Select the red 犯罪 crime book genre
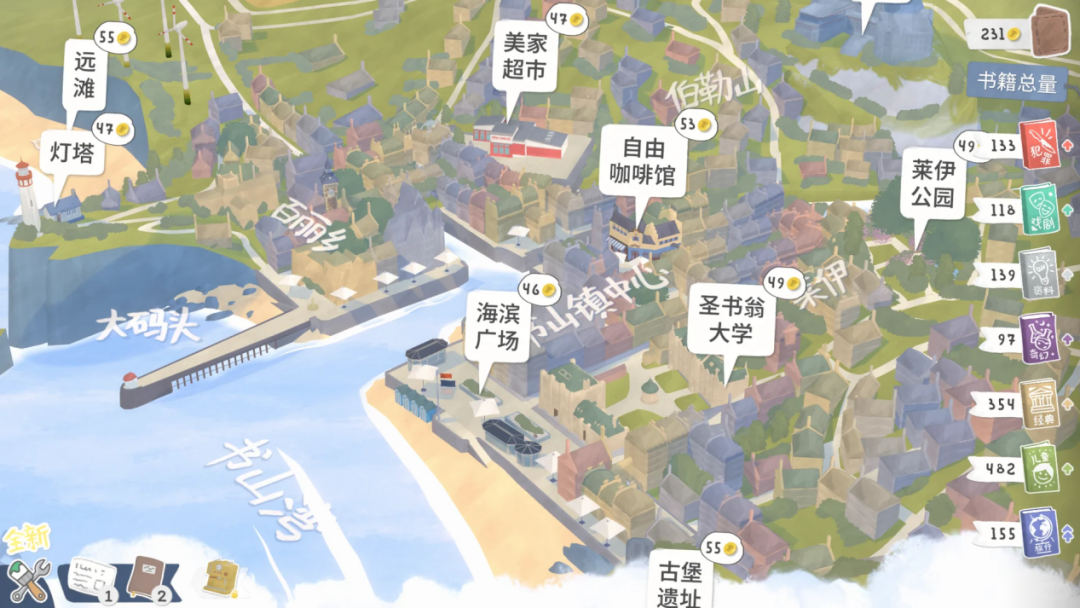 (x=1040, y=144)
